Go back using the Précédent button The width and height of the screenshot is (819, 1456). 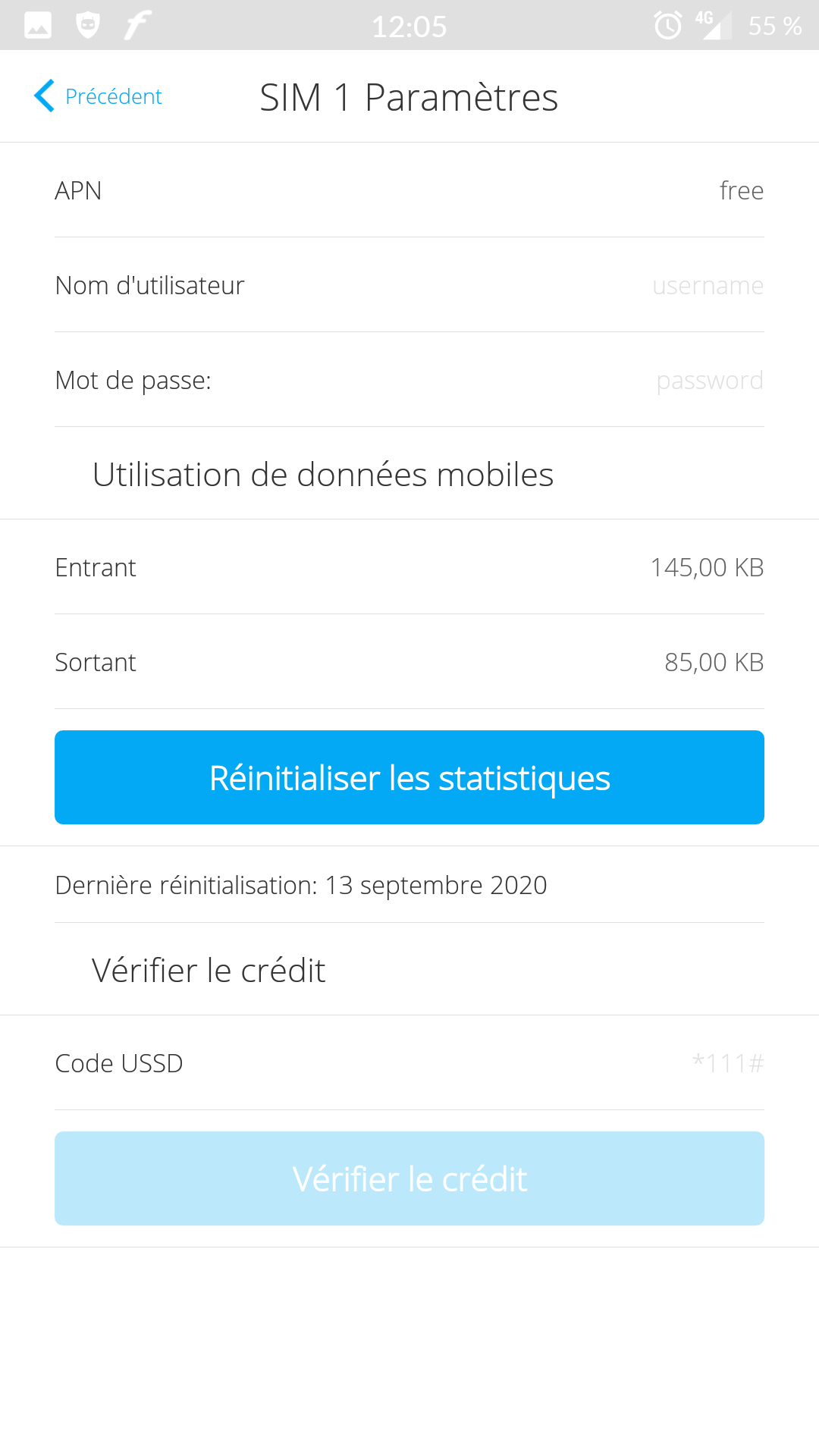tap(99, 96)
